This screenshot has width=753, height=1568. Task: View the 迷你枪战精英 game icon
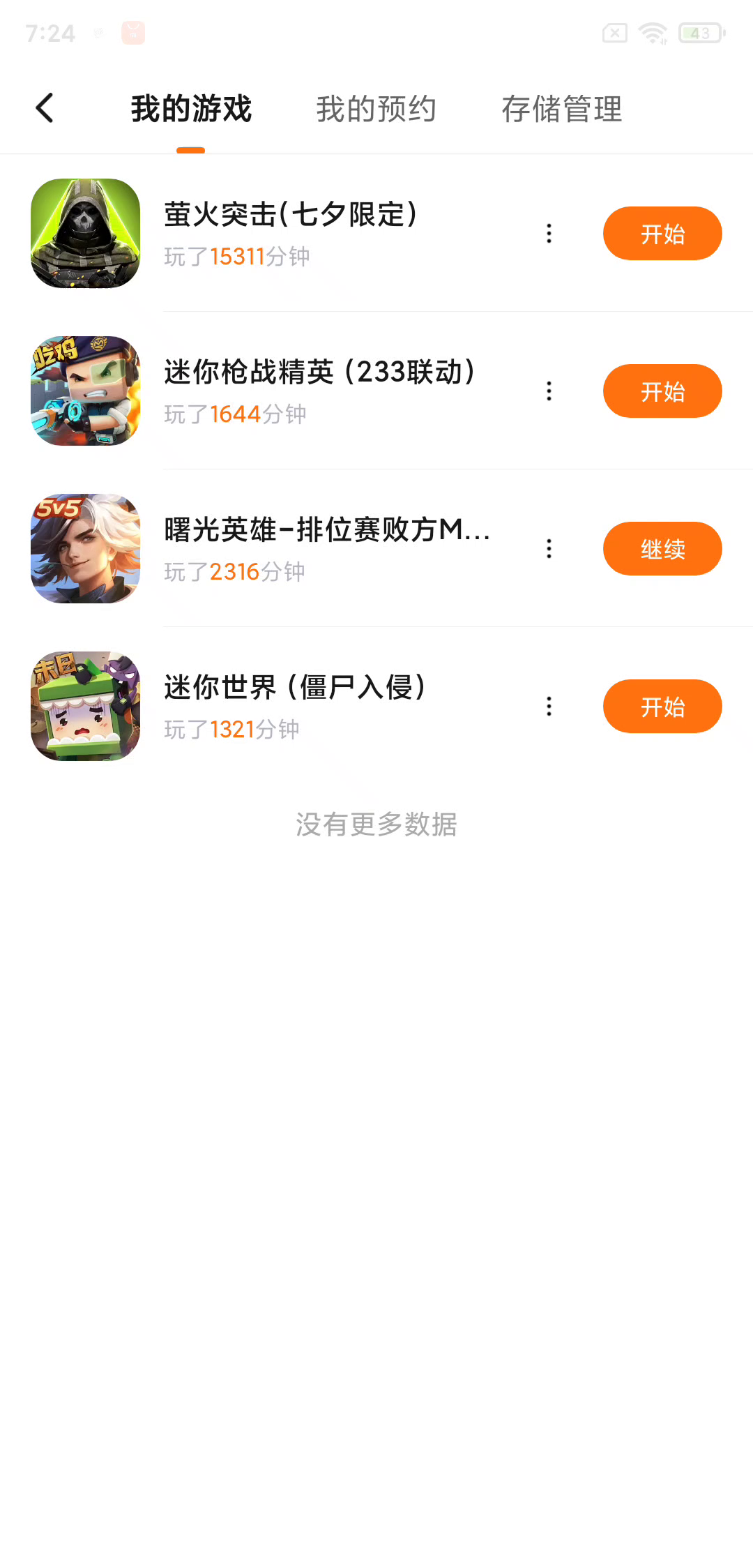click(86, 391)
